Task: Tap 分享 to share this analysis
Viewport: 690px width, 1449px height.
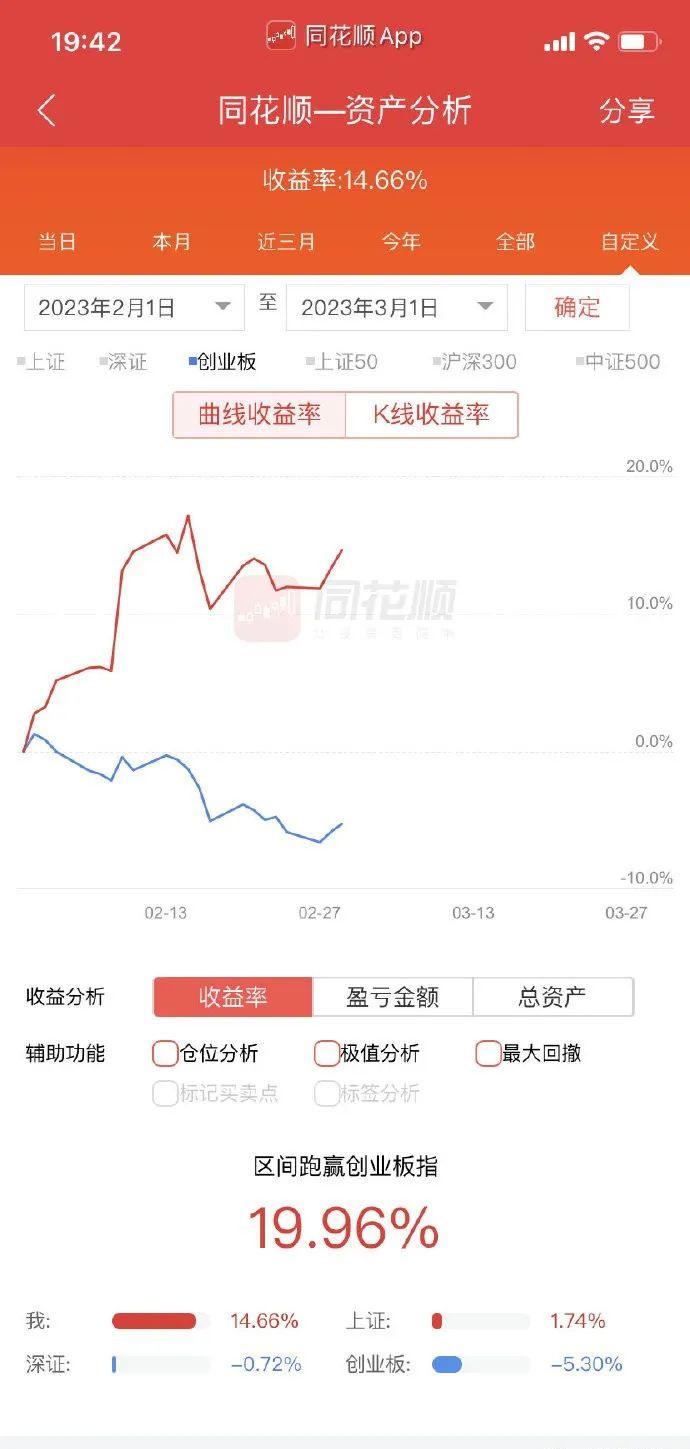Action: (627, 110)
